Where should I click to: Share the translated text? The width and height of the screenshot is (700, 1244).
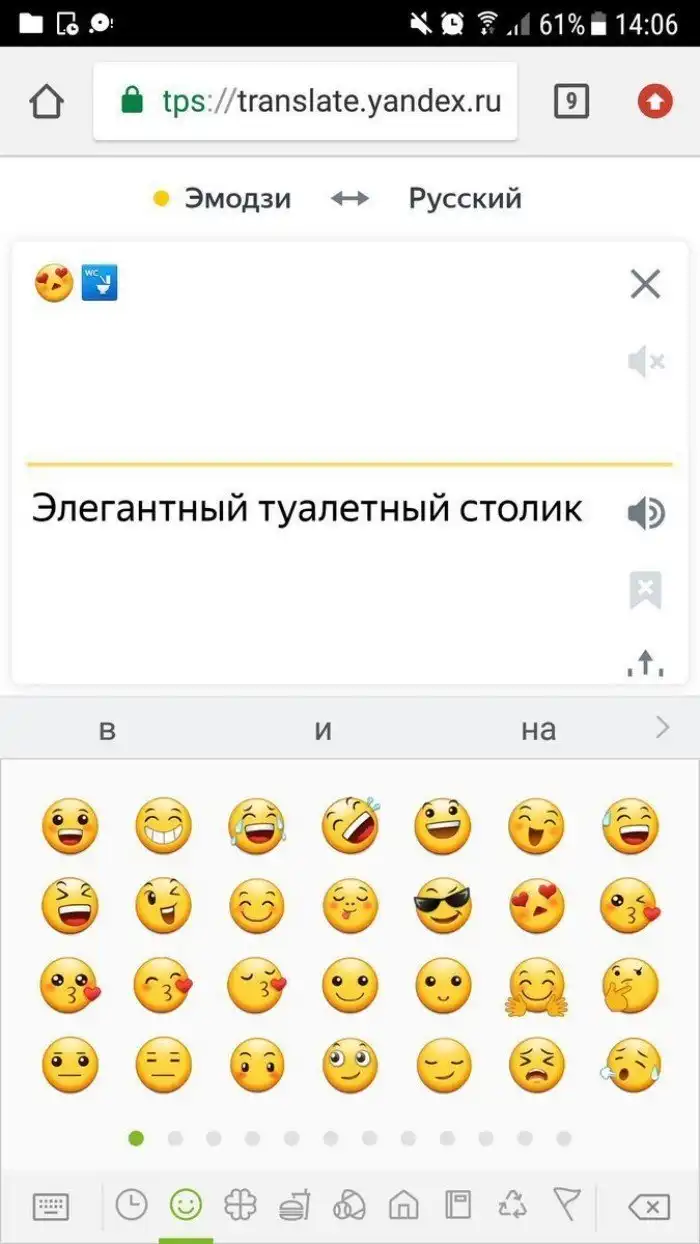pyautogui.click(x=645, y=662)
